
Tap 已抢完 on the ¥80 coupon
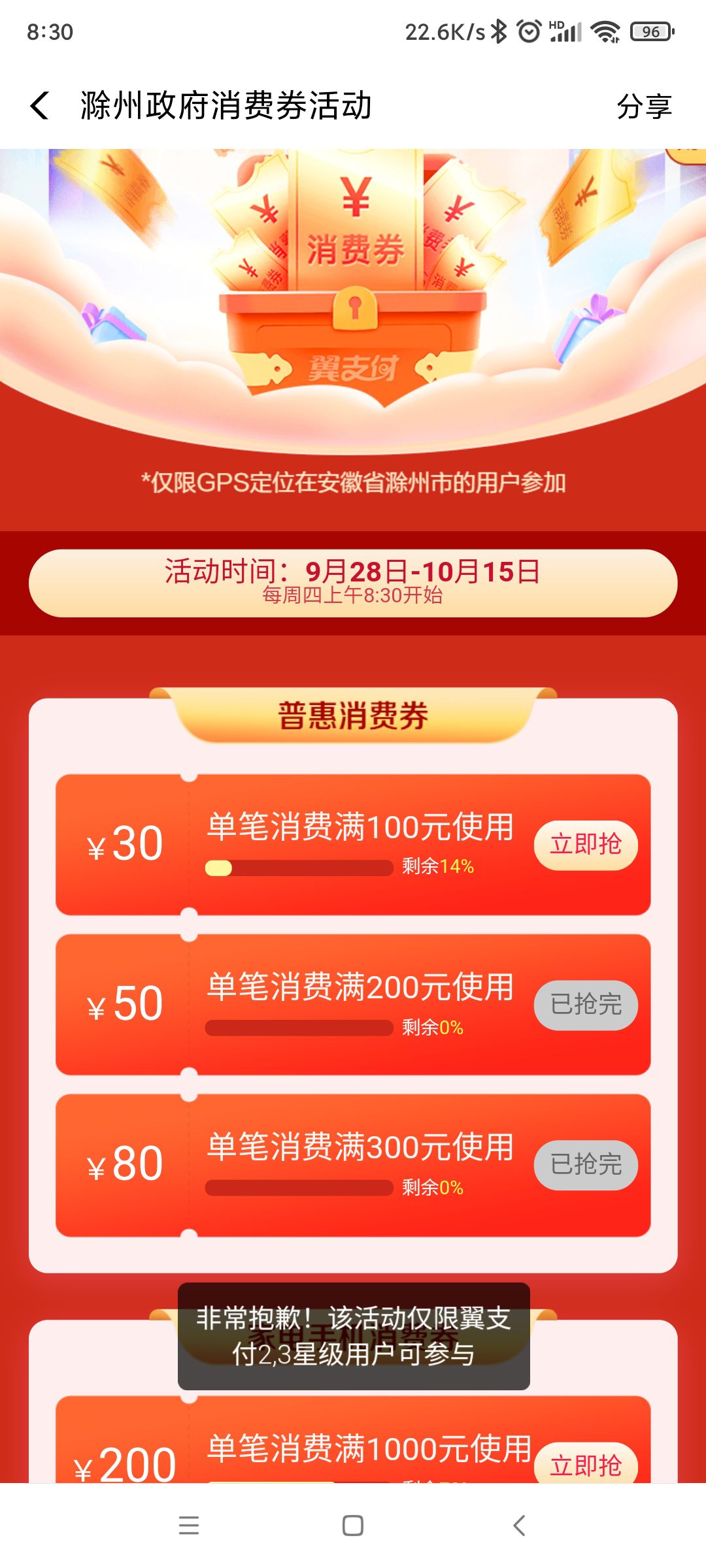(x=586, y=1165)
